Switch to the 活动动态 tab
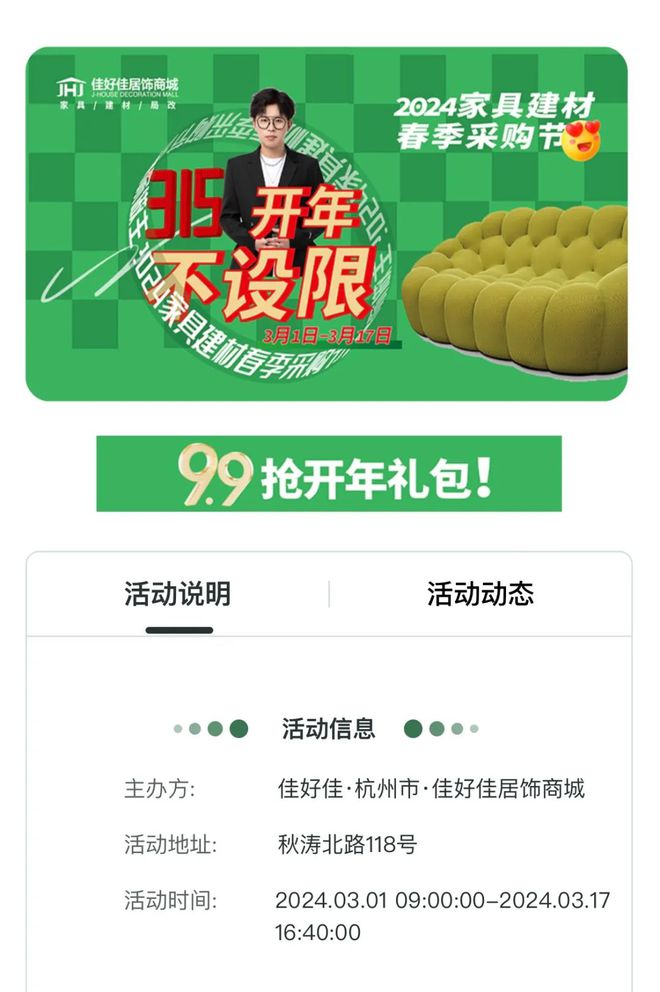 click(x=480, y=594)
